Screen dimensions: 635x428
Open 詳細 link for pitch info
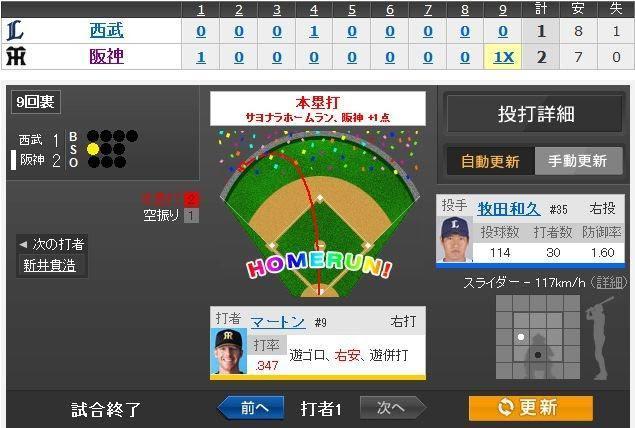point(609,283)
